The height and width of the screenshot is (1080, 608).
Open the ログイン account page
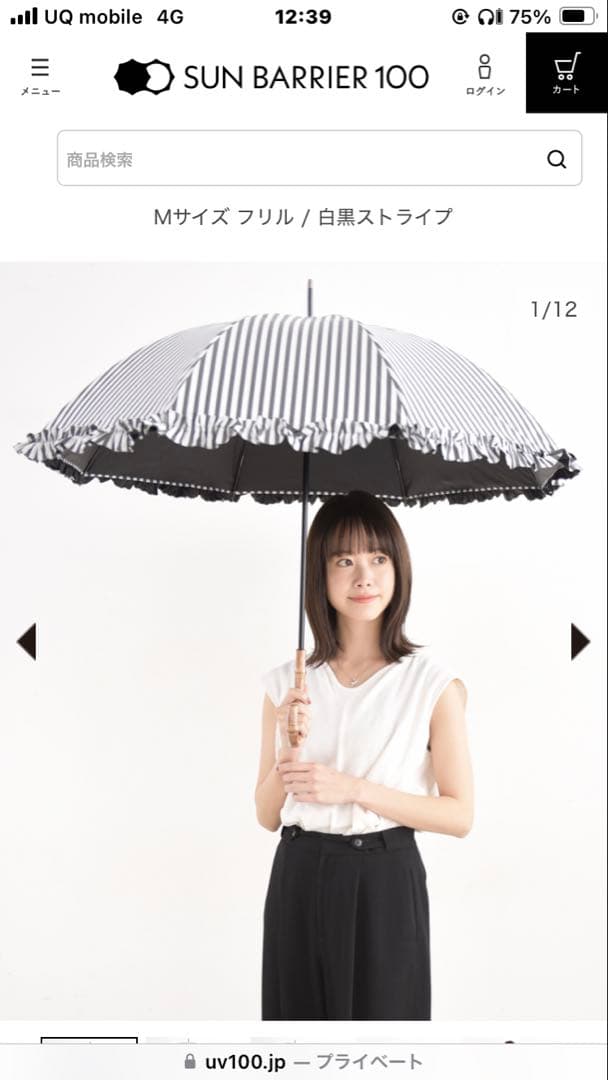pos(485,76)
